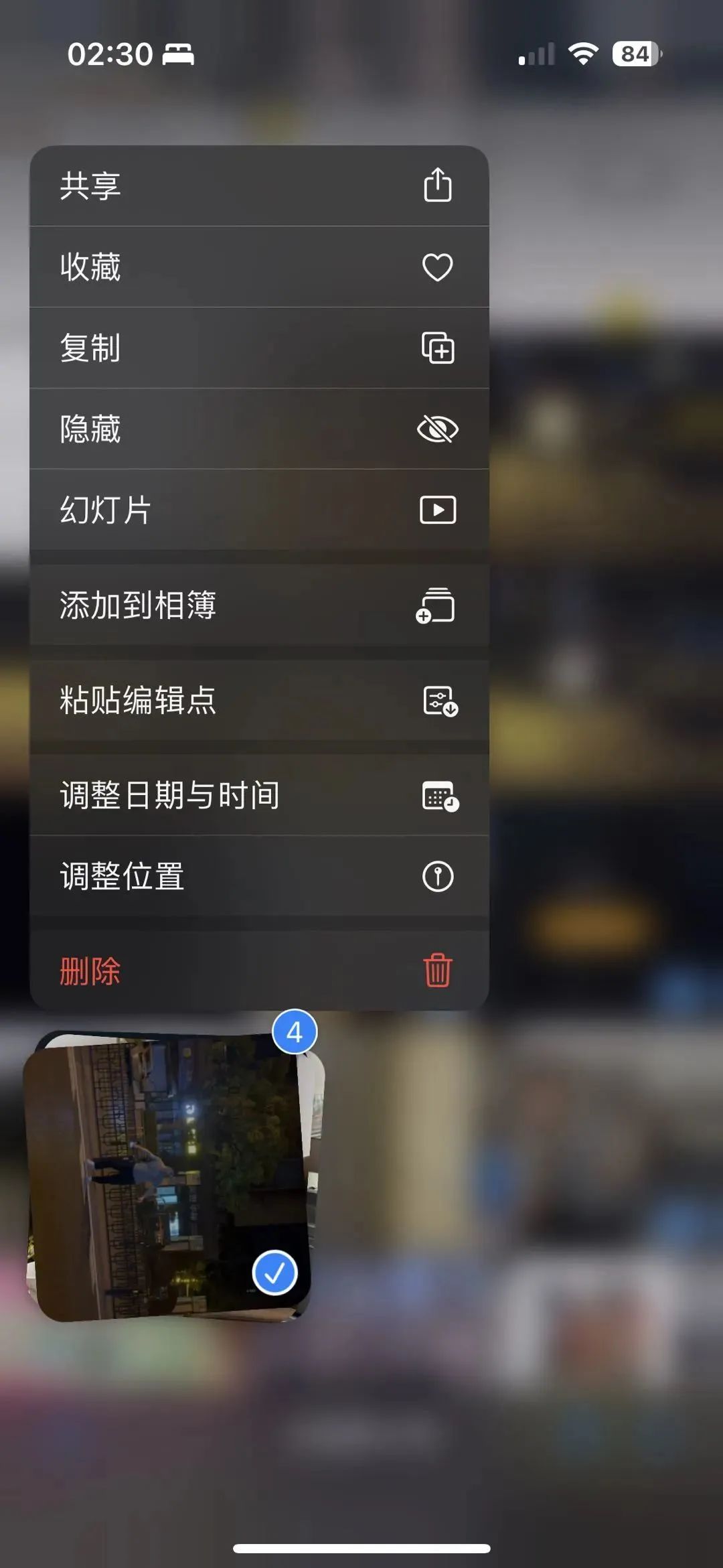This screenshot has width=723, height=1568.
Task: Tap the edits icon next to 粘贴编辑点
Action: click(438, 701)
